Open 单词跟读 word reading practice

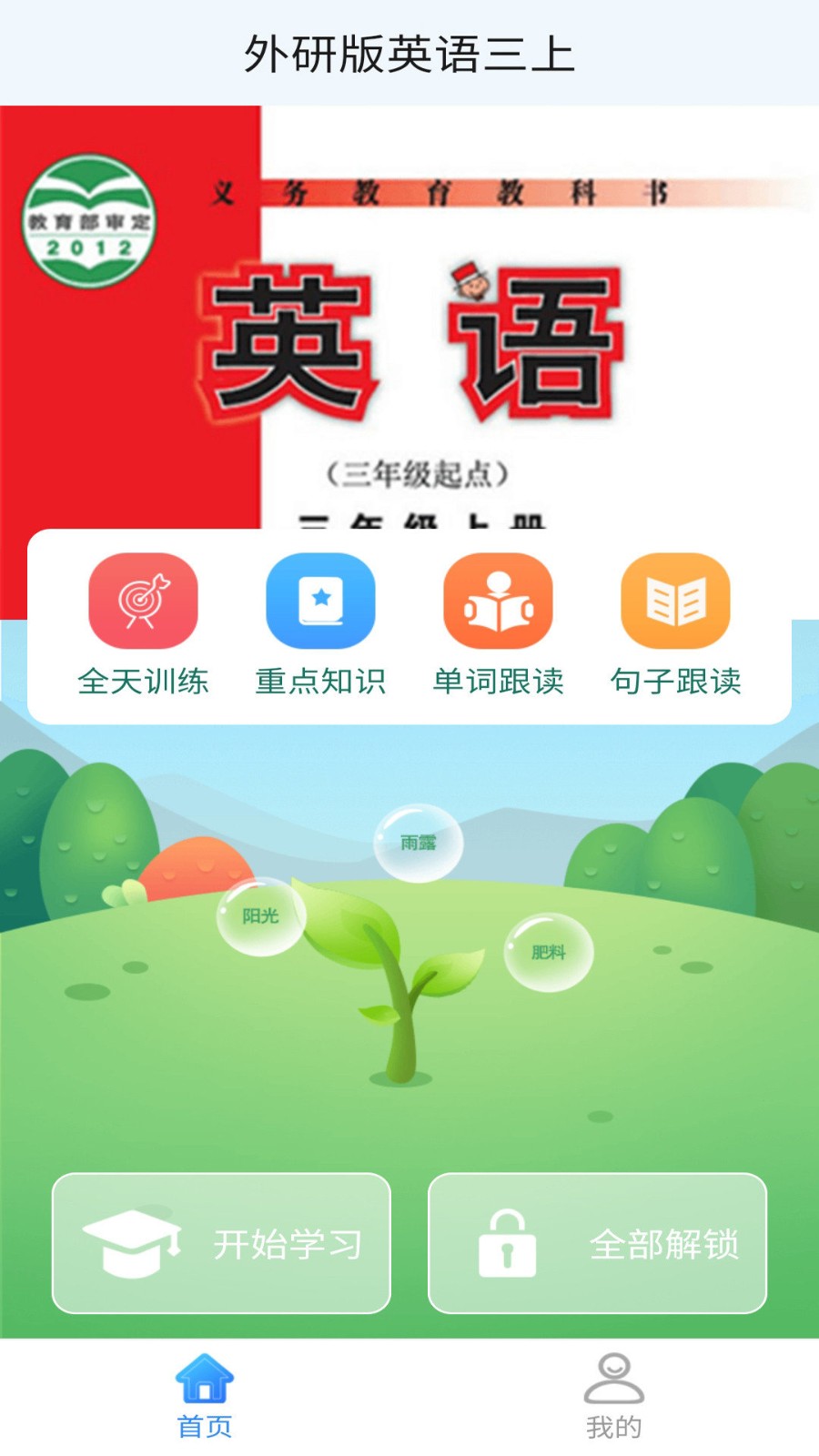[498, 624]
